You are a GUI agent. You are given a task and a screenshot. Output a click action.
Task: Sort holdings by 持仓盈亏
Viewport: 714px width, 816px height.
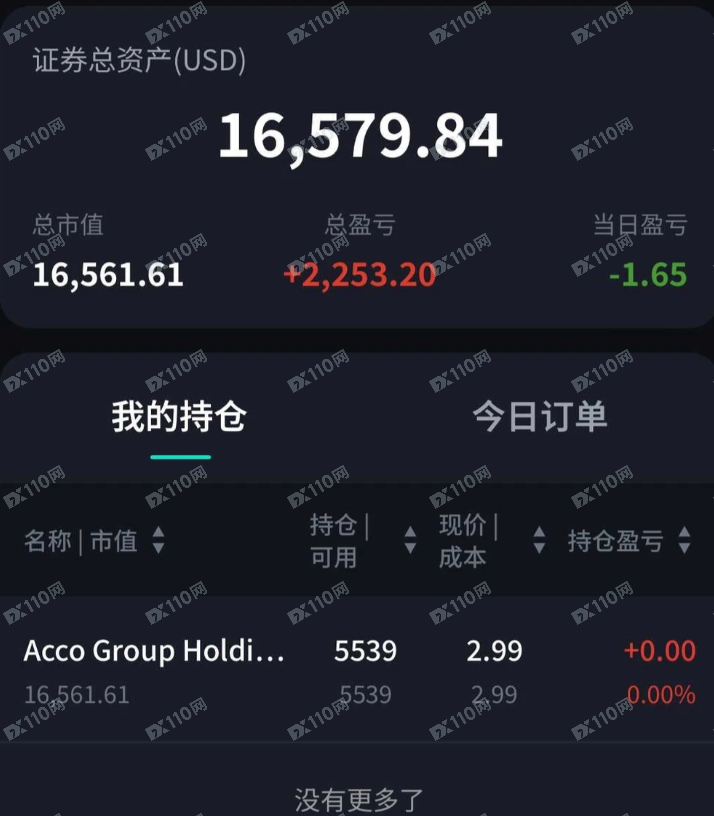tap(629, 541)
